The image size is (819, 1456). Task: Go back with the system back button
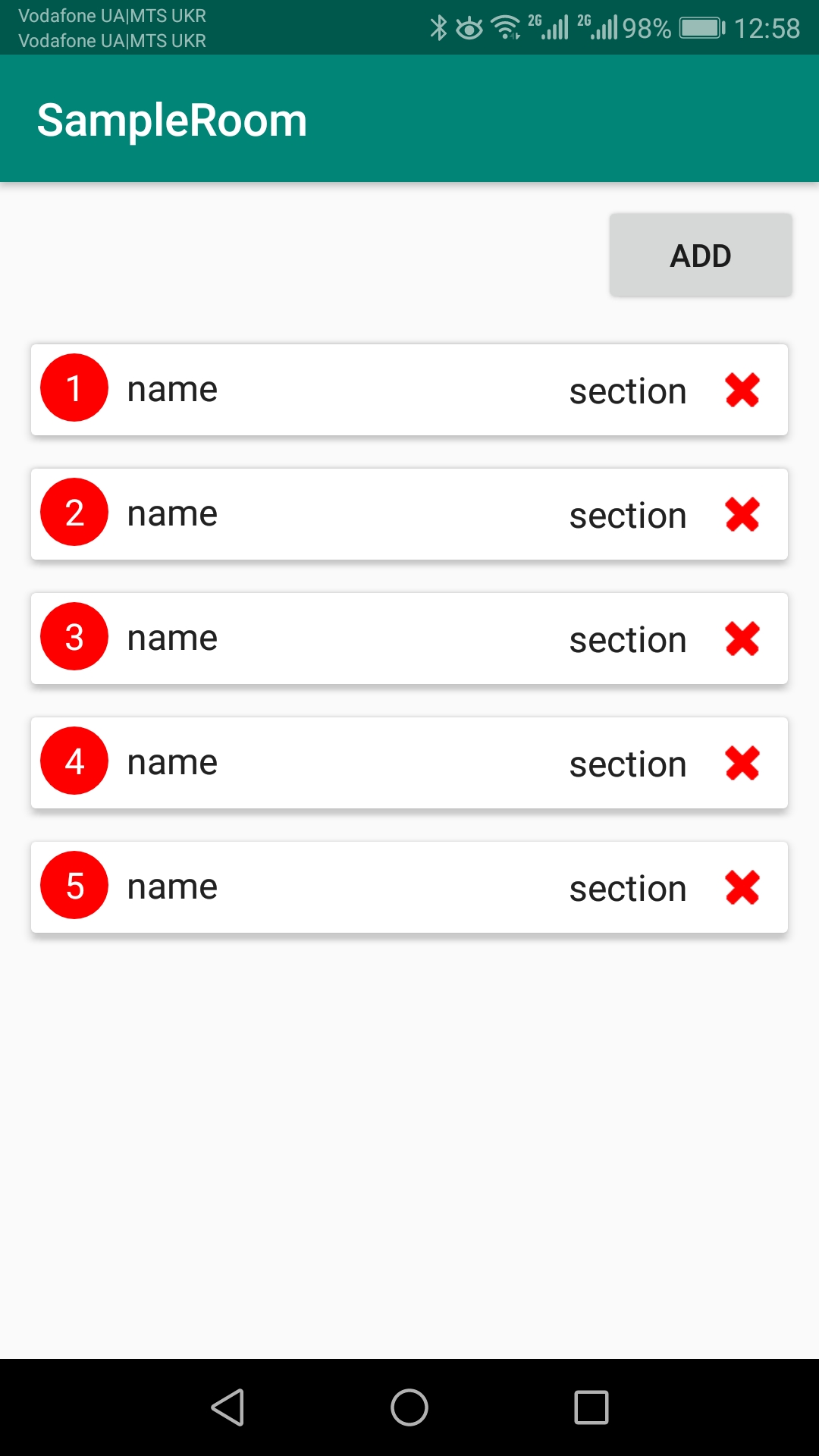point(227,1407)
